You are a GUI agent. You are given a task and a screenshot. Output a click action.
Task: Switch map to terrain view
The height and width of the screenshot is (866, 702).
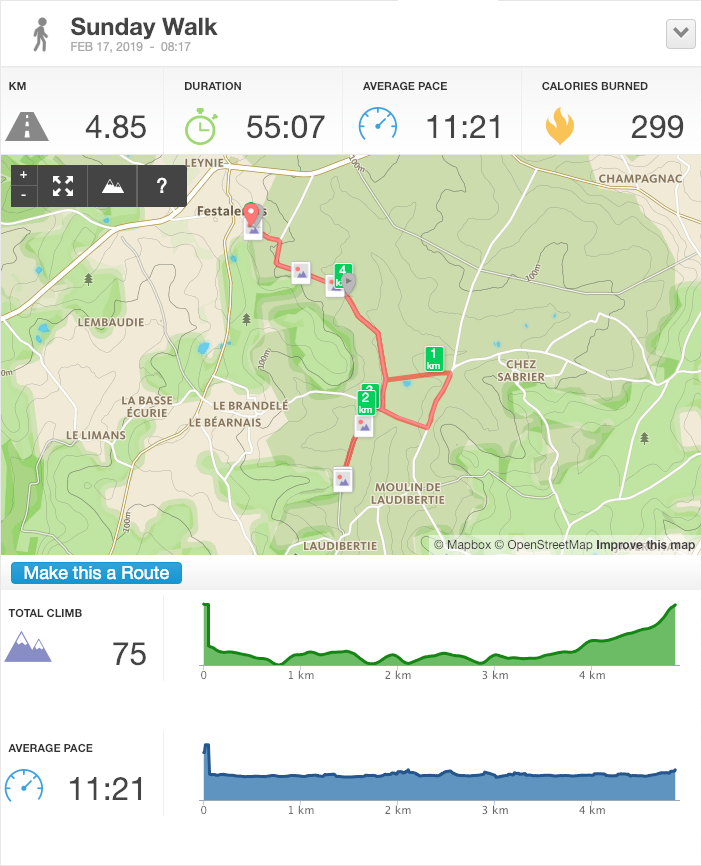[x=113, y=185]
